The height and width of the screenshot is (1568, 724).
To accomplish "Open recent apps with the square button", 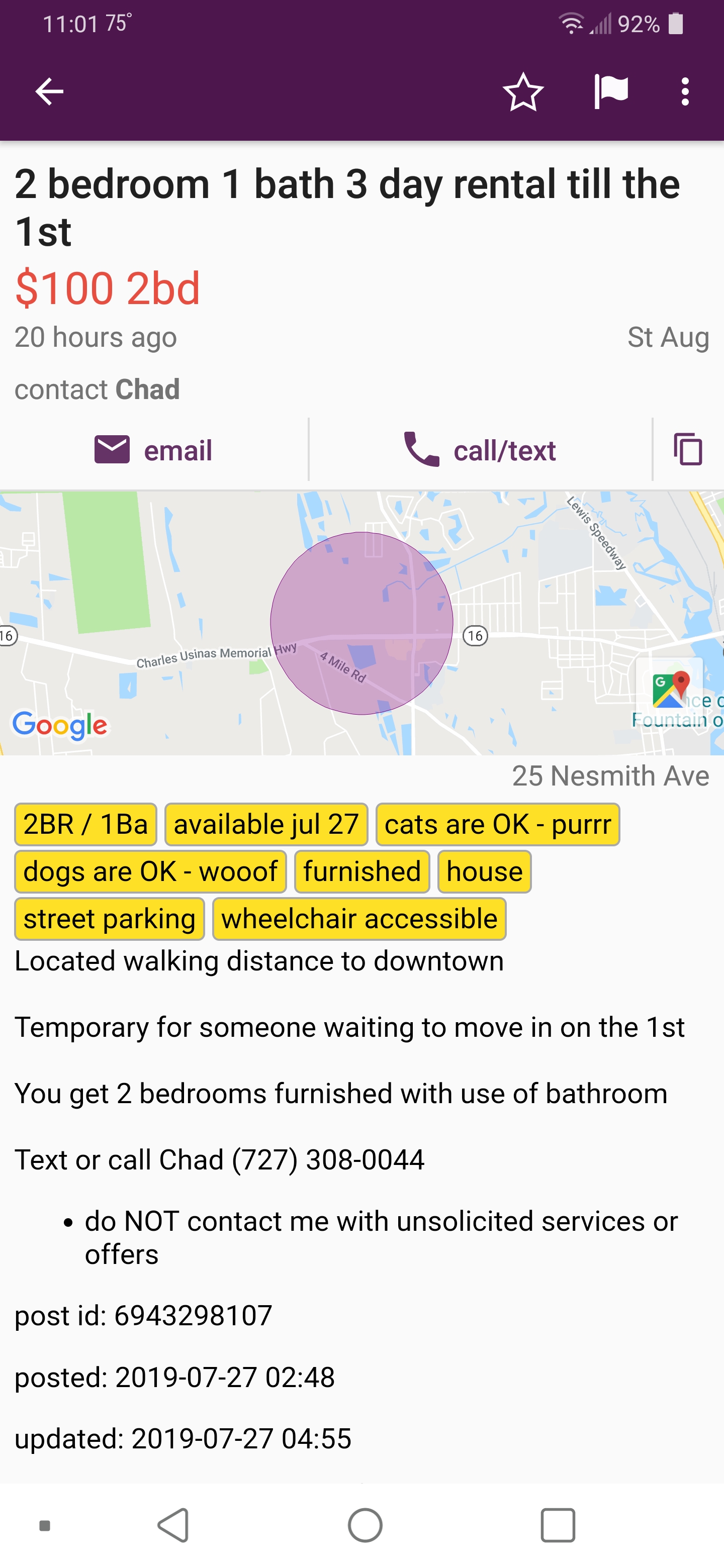I will pyautogui.click(x=558, y=1525).
